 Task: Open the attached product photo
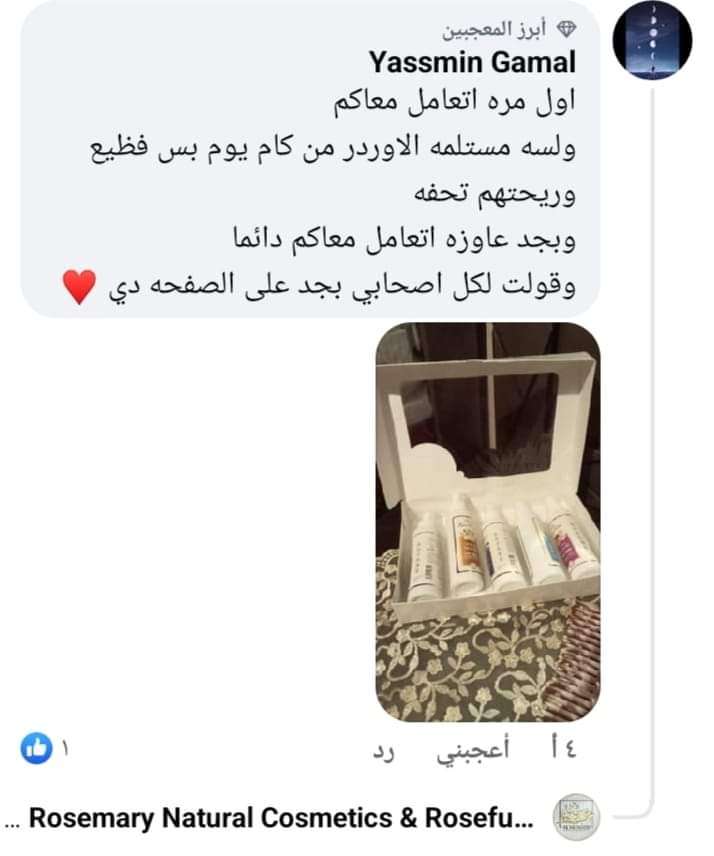coord(487,520)
